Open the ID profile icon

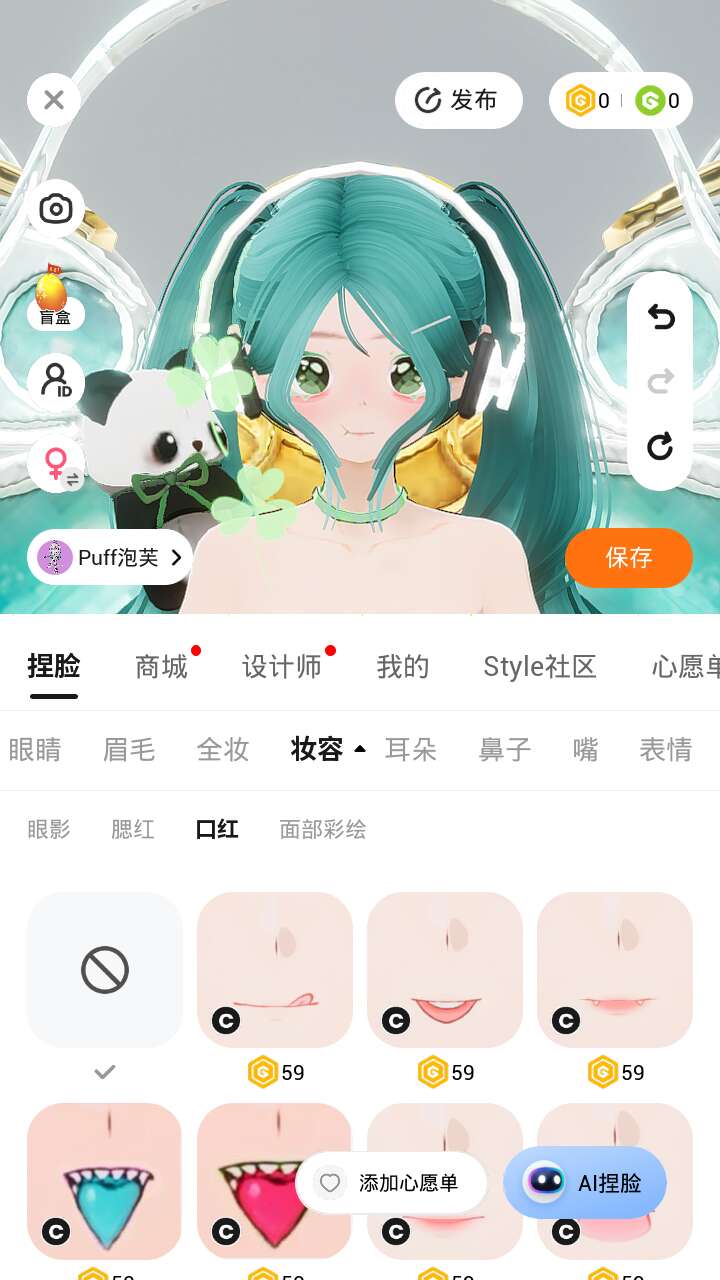[56, 381]
